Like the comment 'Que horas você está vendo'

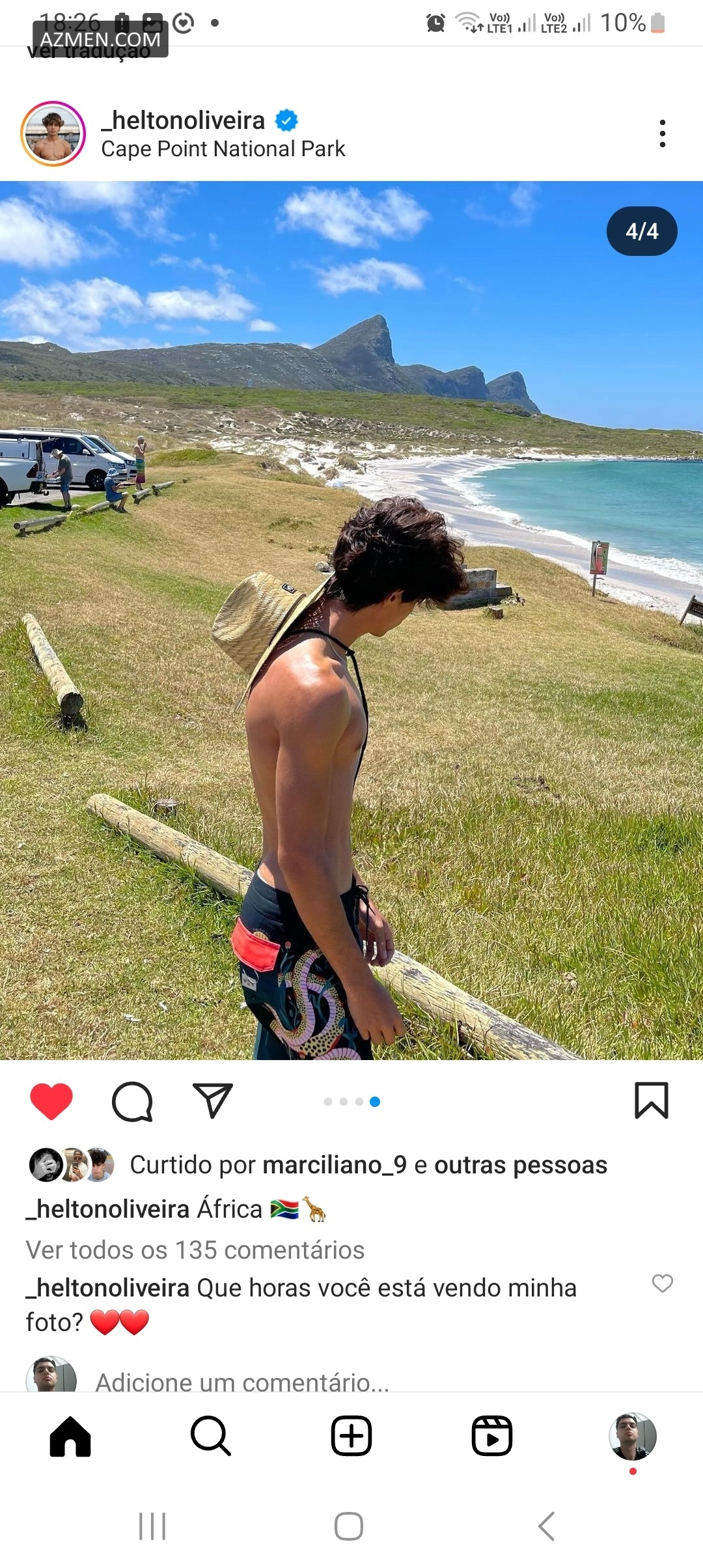tap(662, 1283)
